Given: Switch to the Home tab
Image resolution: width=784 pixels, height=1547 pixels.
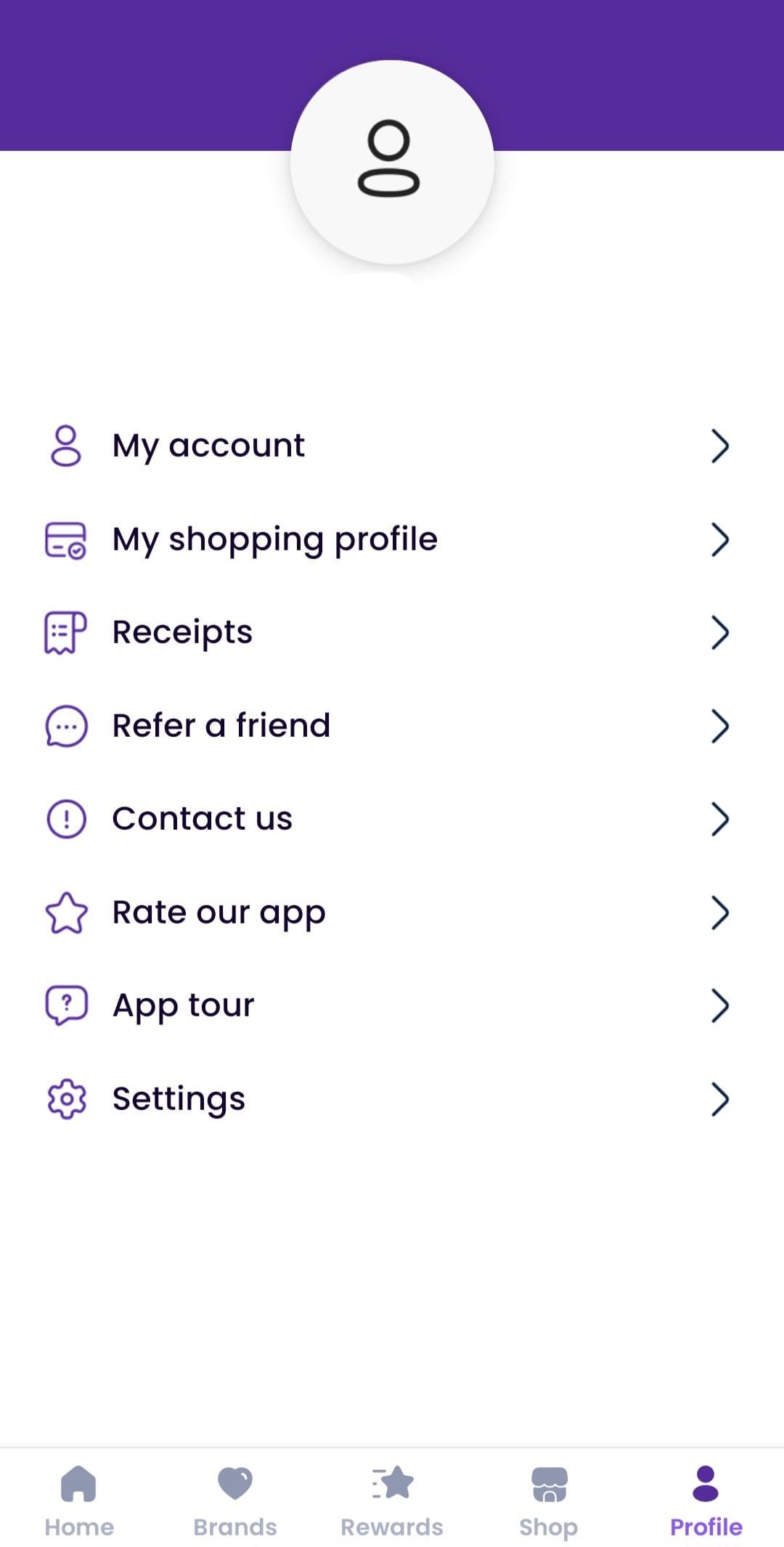Looking at the screenshot, I should pyautogui.click(x=79, y=1500).
